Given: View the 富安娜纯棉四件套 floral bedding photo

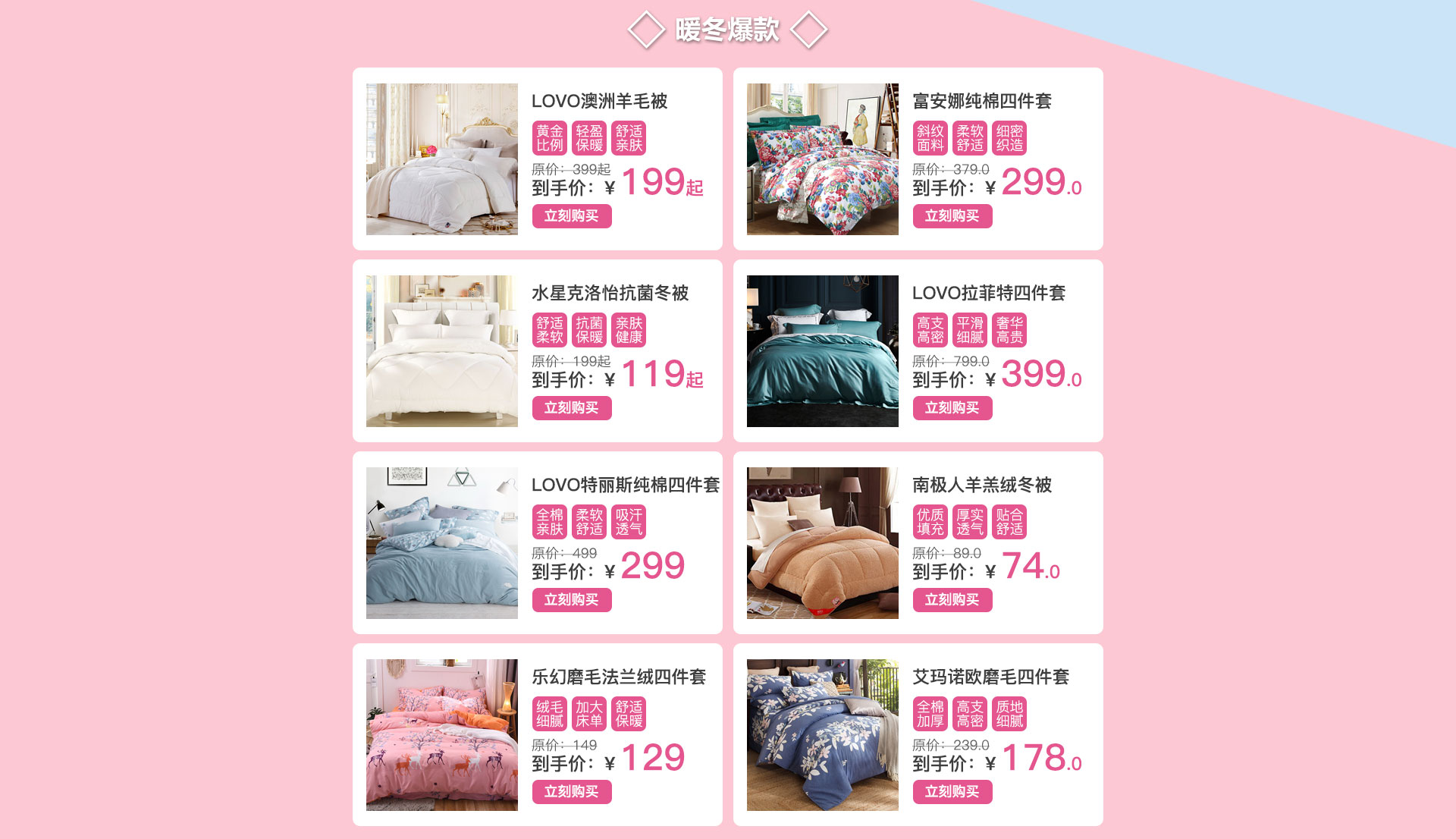Looking at the screenshot, I should (x=823, y=159).
